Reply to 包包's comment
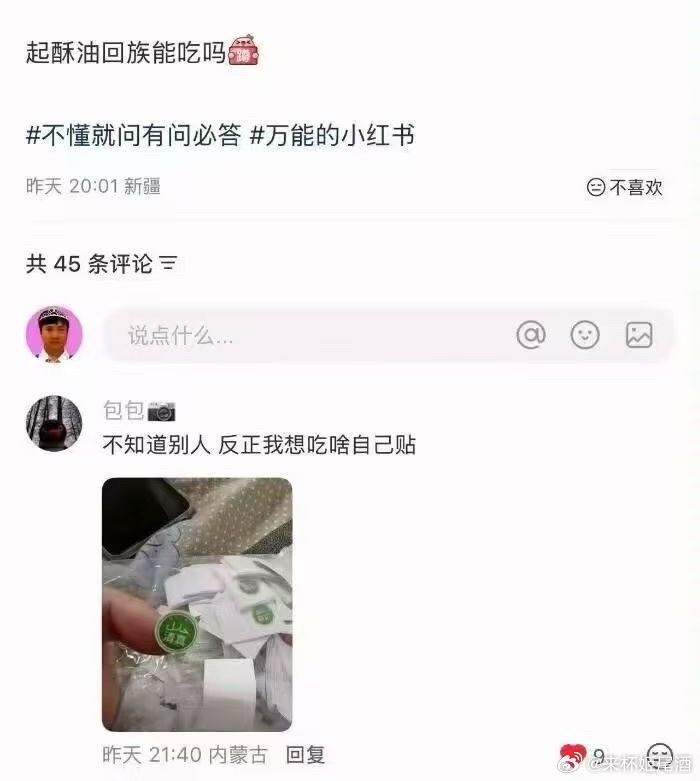700x781 pixels. click(x=305, y=756)
